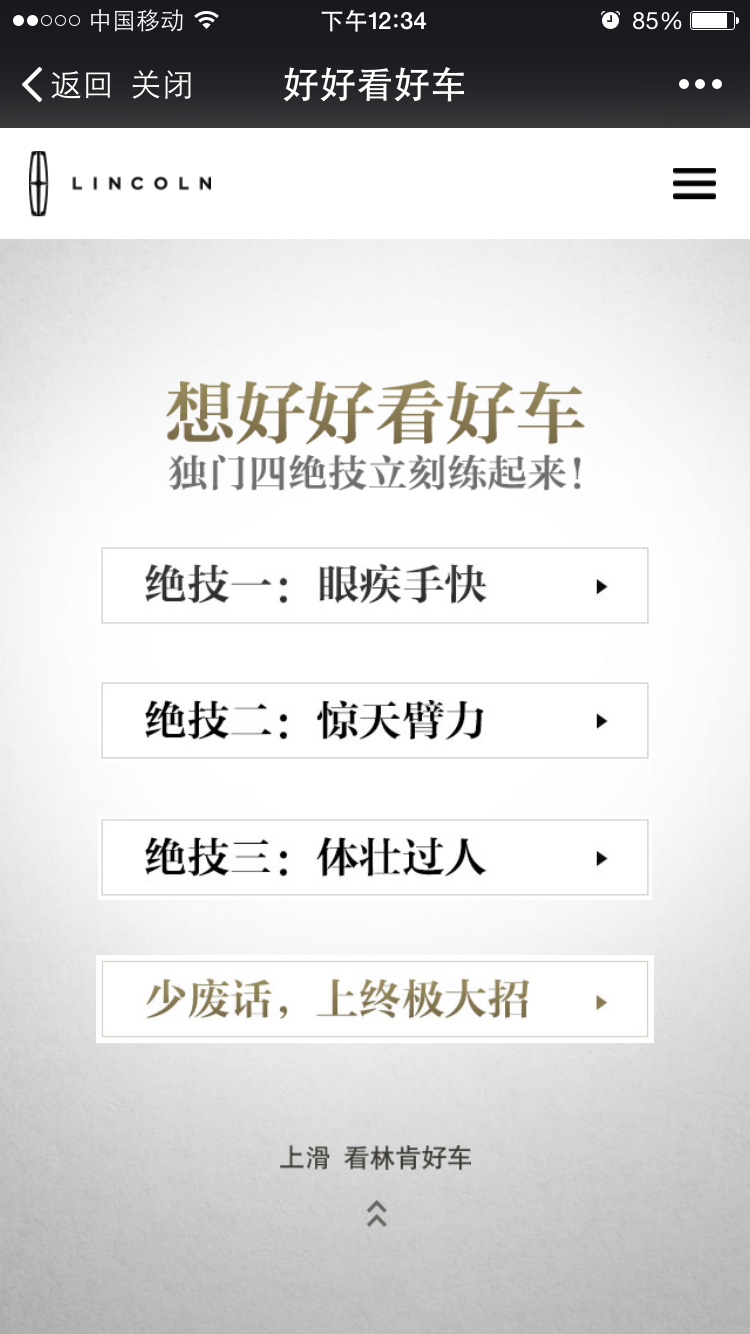Tap the up arrows under 上滑 看林肯好车
750x1334 pixels.
(x=376, y=1213)
